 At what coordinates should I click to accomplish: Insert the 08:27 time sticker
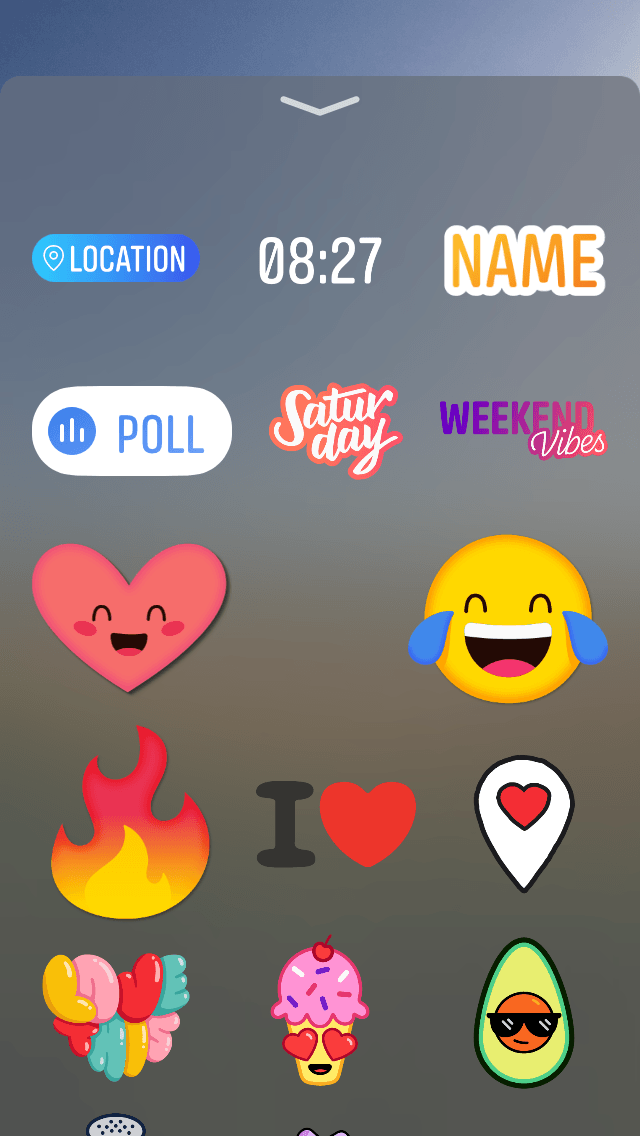(x=320, y=261)
